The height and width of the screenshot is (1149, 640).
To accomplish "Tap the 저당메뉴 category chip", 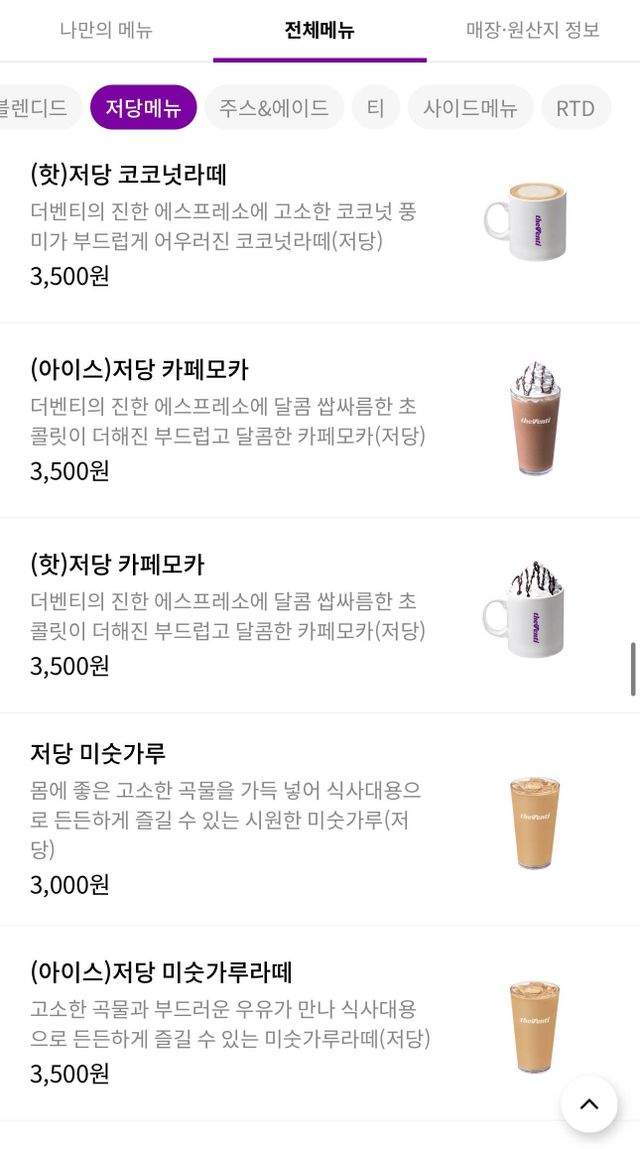I will point(143,108).
